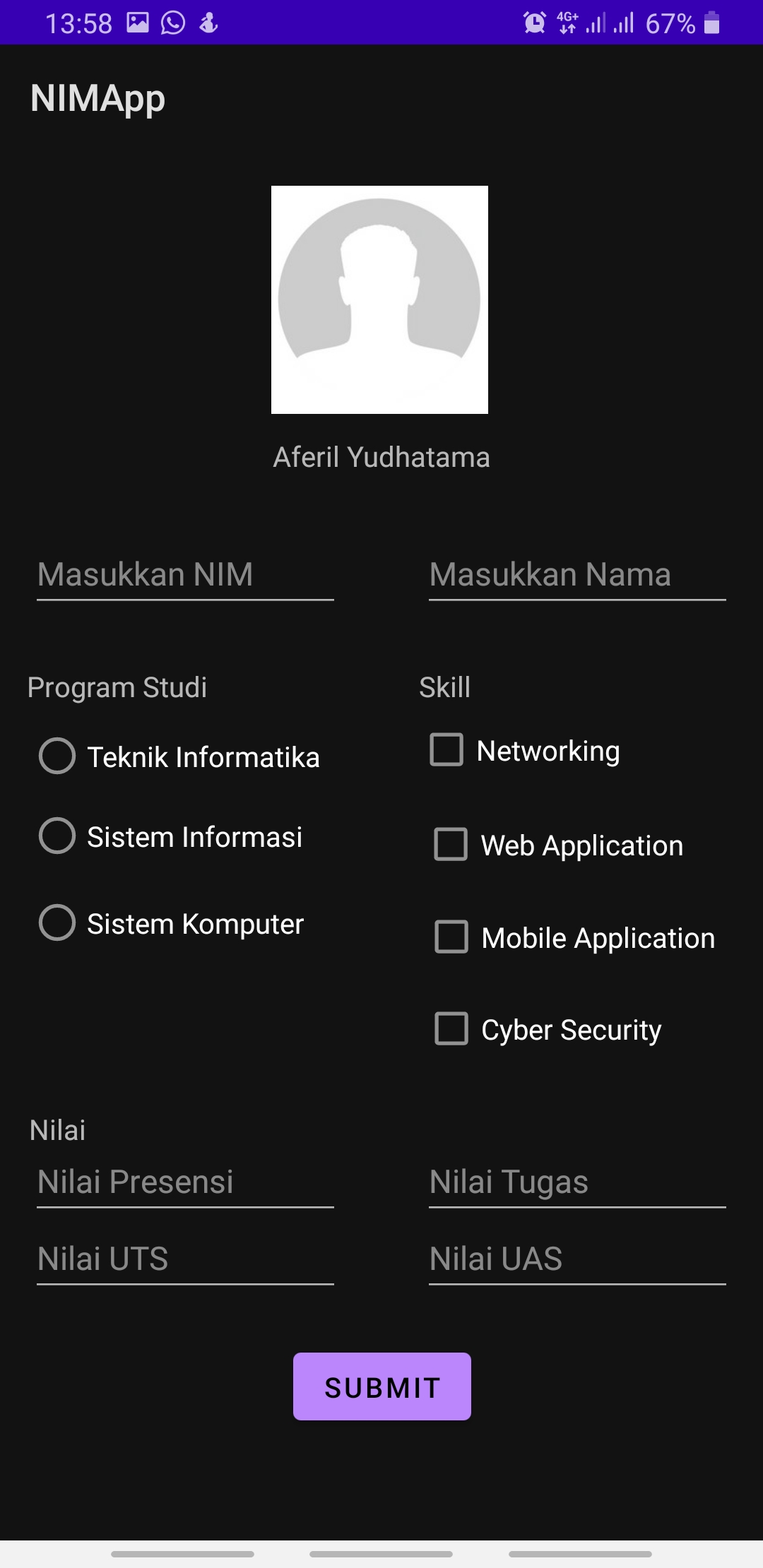Toggle the Mobile Application checkbox
This screenshot has width=763, height=1568.
pyautogui.click(x=451, y=938)
